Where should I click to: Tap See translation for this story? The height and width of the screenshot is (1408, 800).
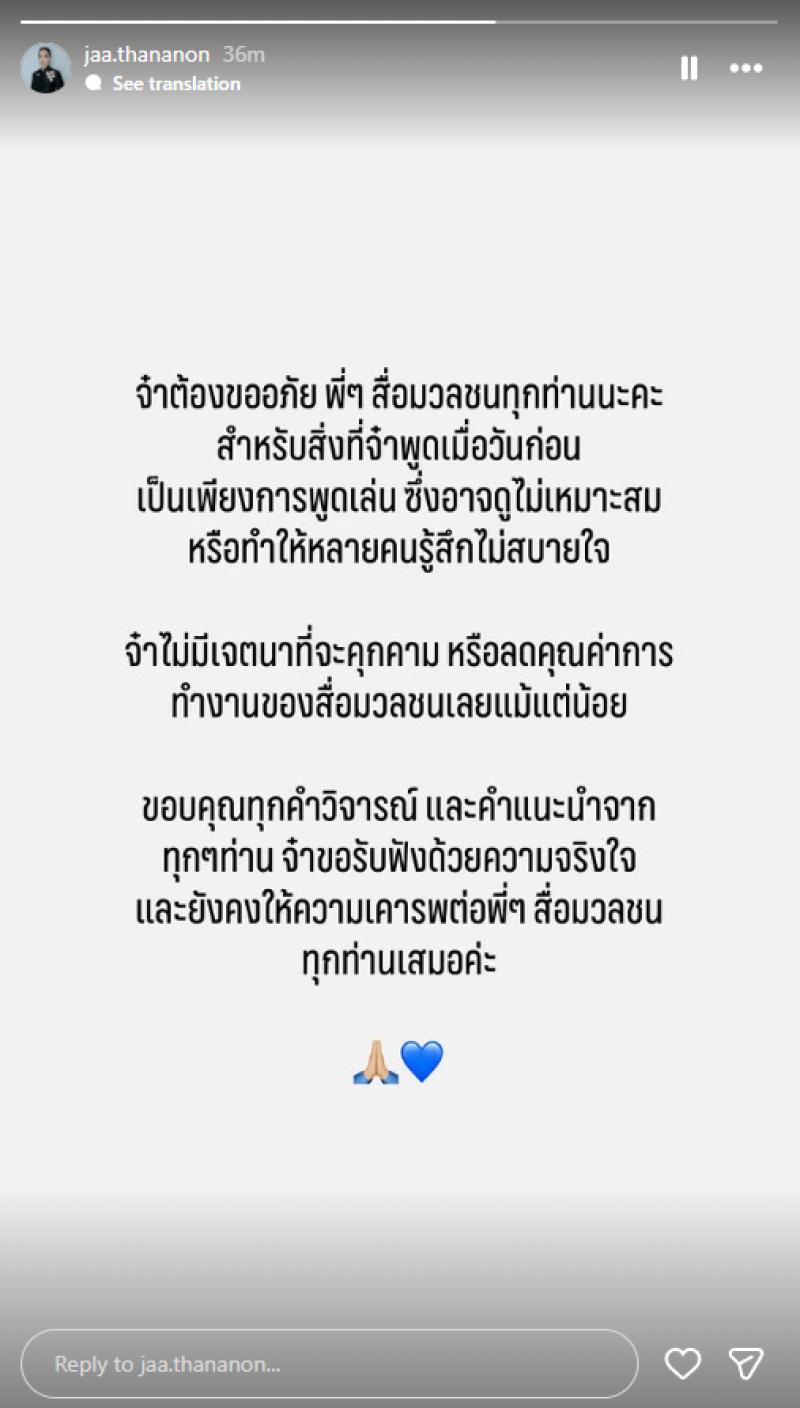click(176, 84)
